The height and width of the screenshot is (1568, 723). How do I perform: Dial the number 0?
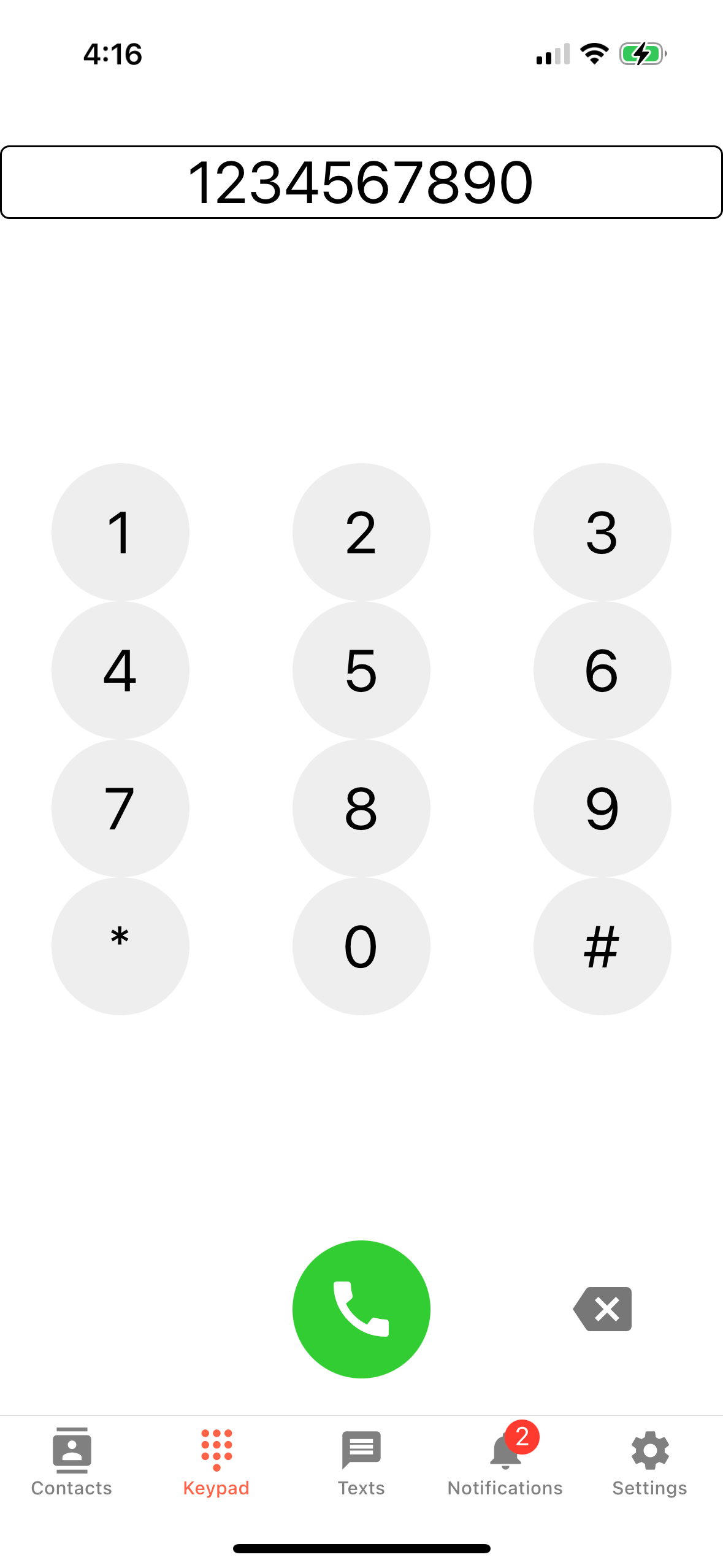click(361, 947)
